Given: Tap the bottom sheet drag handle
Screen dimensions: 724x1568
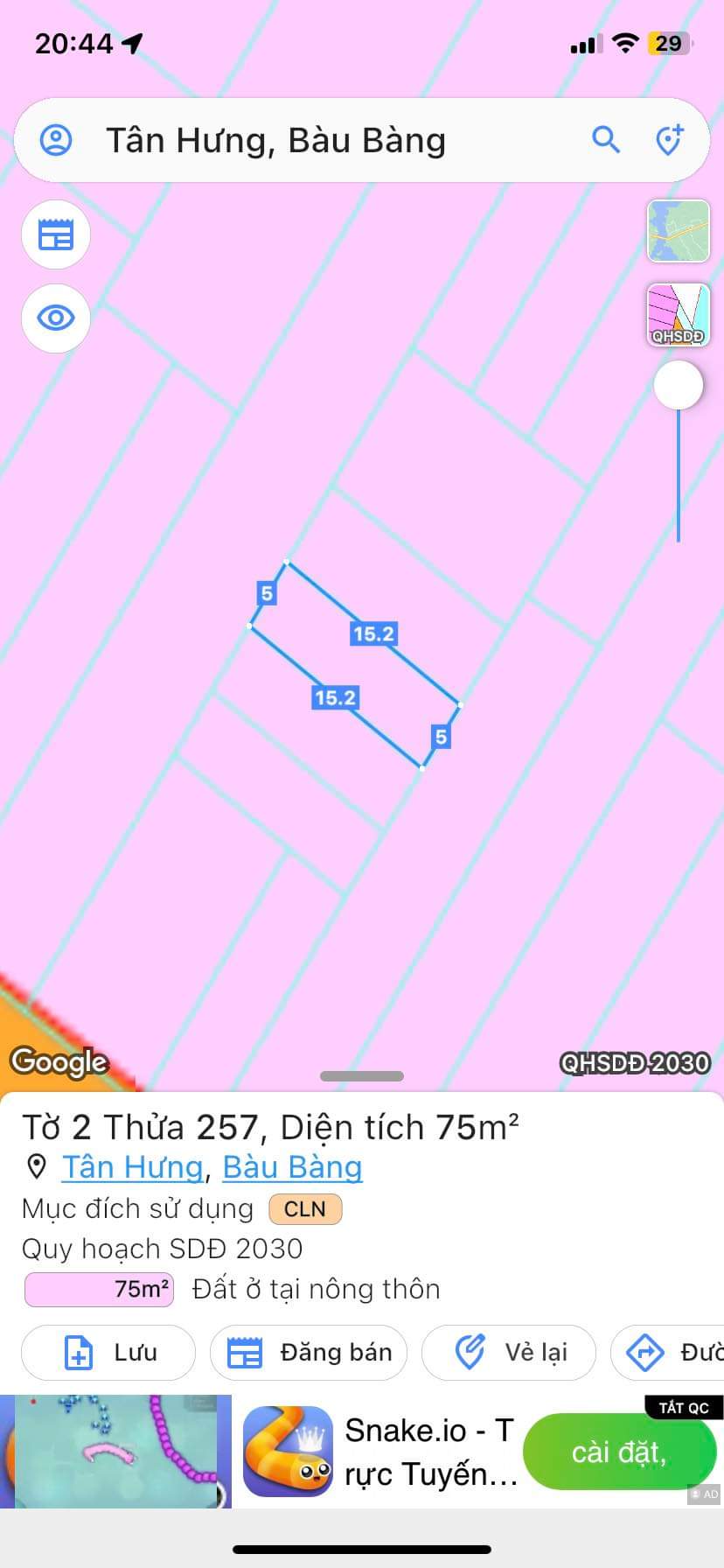Looking at the screenshot, I should [x=362, y=1076].
